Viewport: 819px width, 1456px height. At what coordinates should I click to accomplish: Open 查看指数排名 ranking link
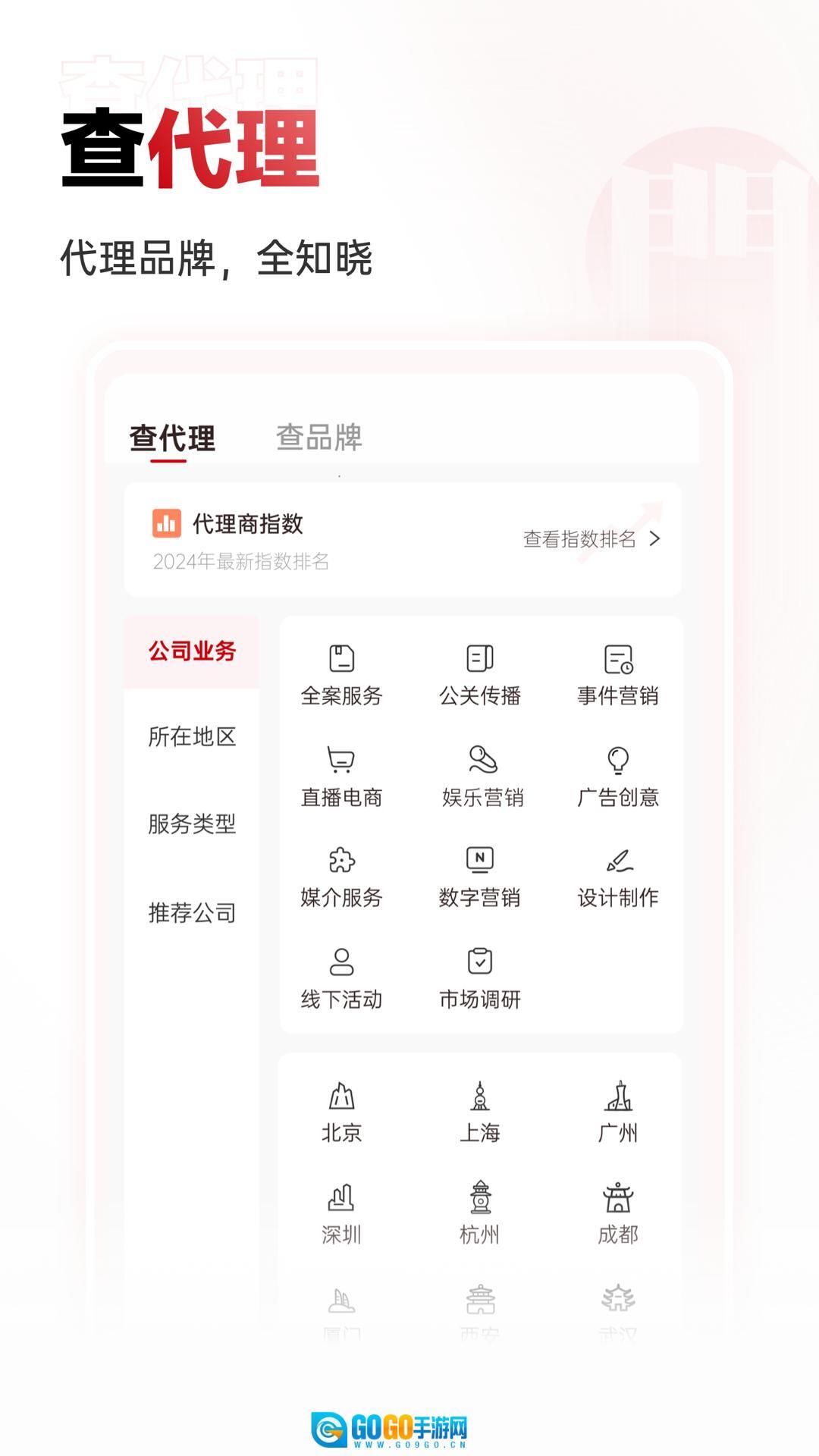580,538
